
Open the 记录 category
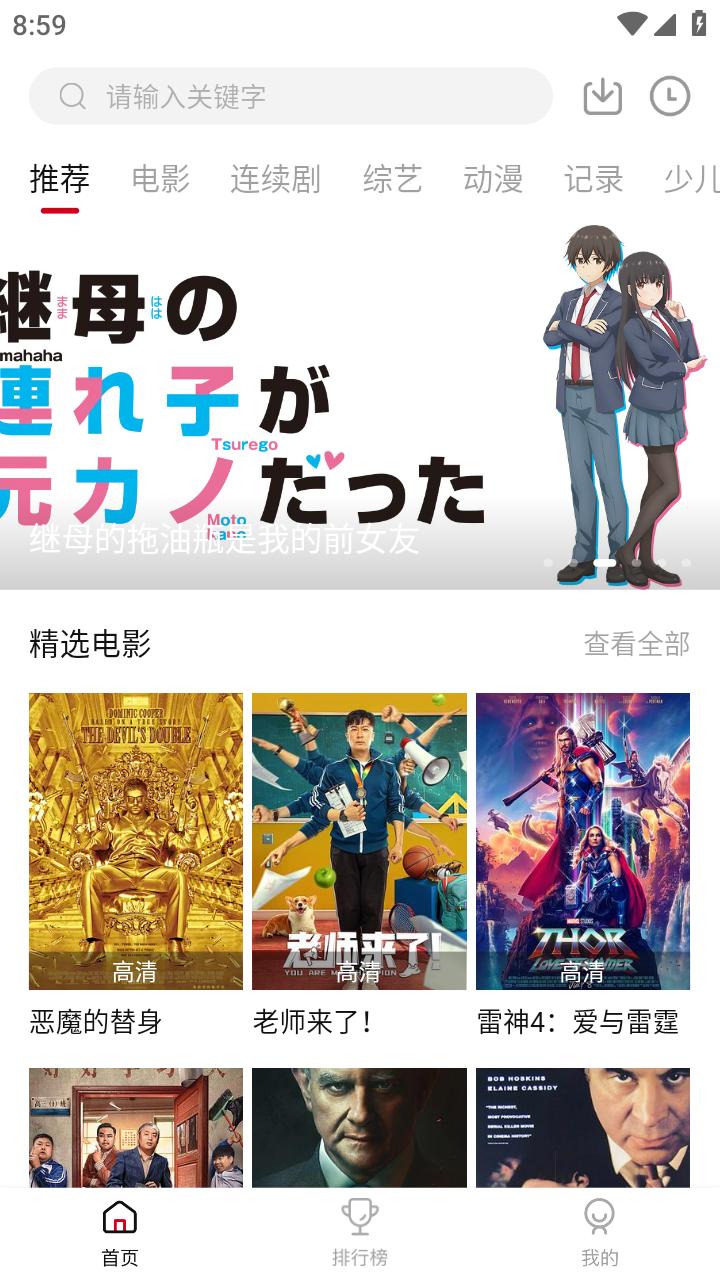pyautogui.click(x=594, y=180)
